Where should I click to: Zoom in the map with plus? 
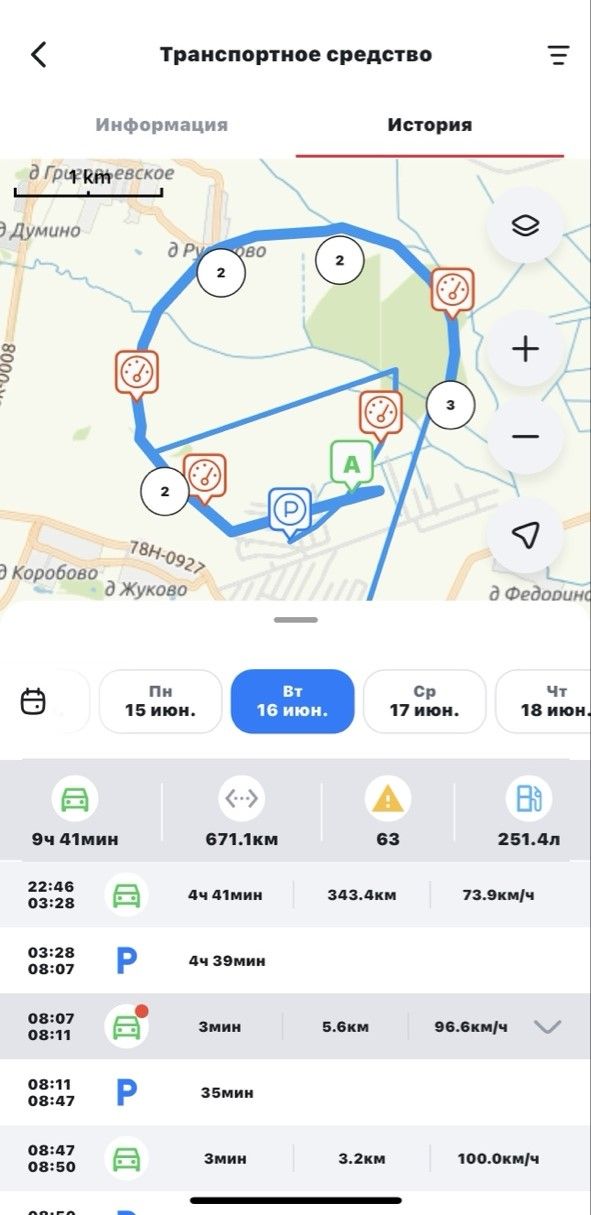(525, 349)
